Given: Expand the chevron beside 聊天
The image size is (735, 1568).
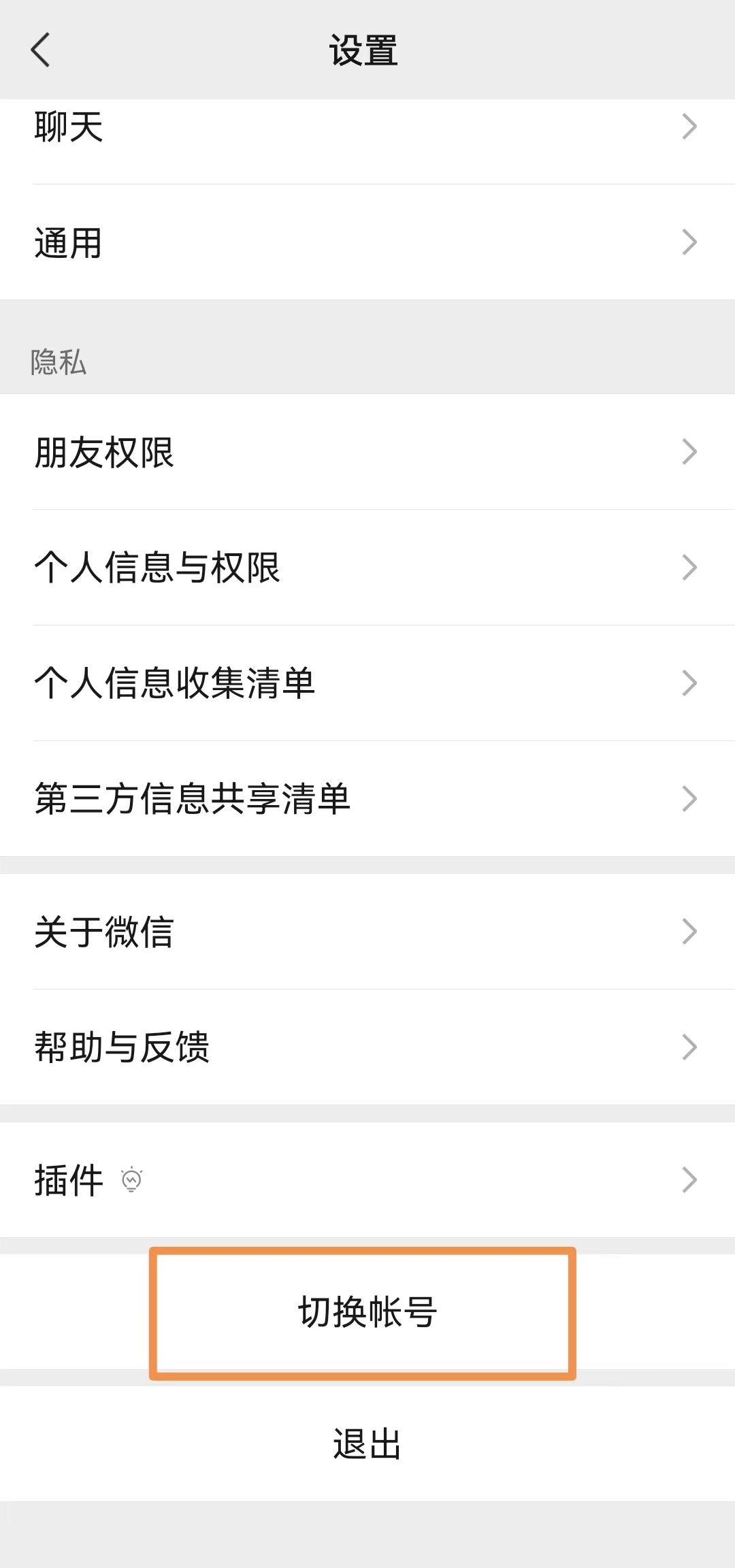Looking at the screenshot, I should point(689,127).
